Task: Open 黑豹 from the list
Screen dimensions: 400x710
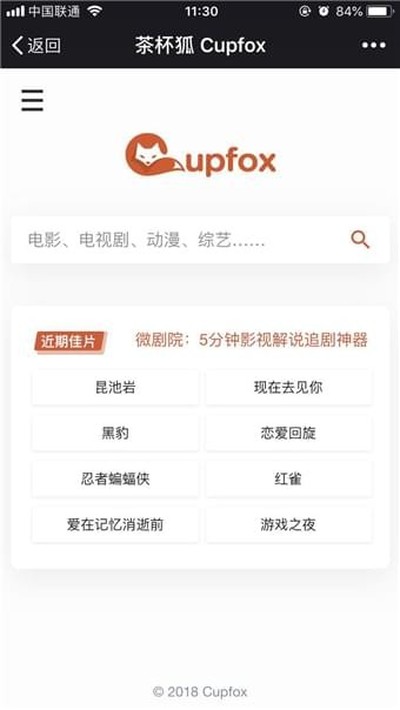Action: (115, 433)
